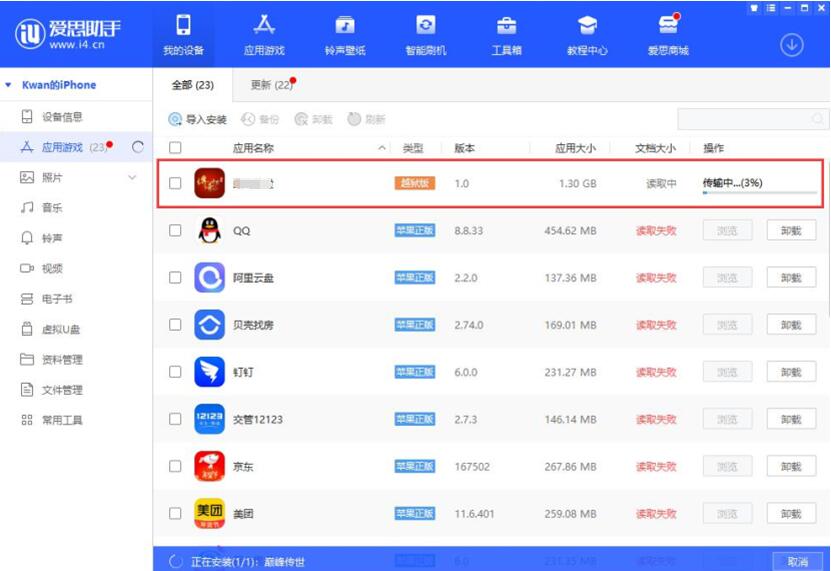The width and height of the screenshot is (831, 571).
Task: Switch to the 更新 (22) tab
Action: [x=271, y=85]
